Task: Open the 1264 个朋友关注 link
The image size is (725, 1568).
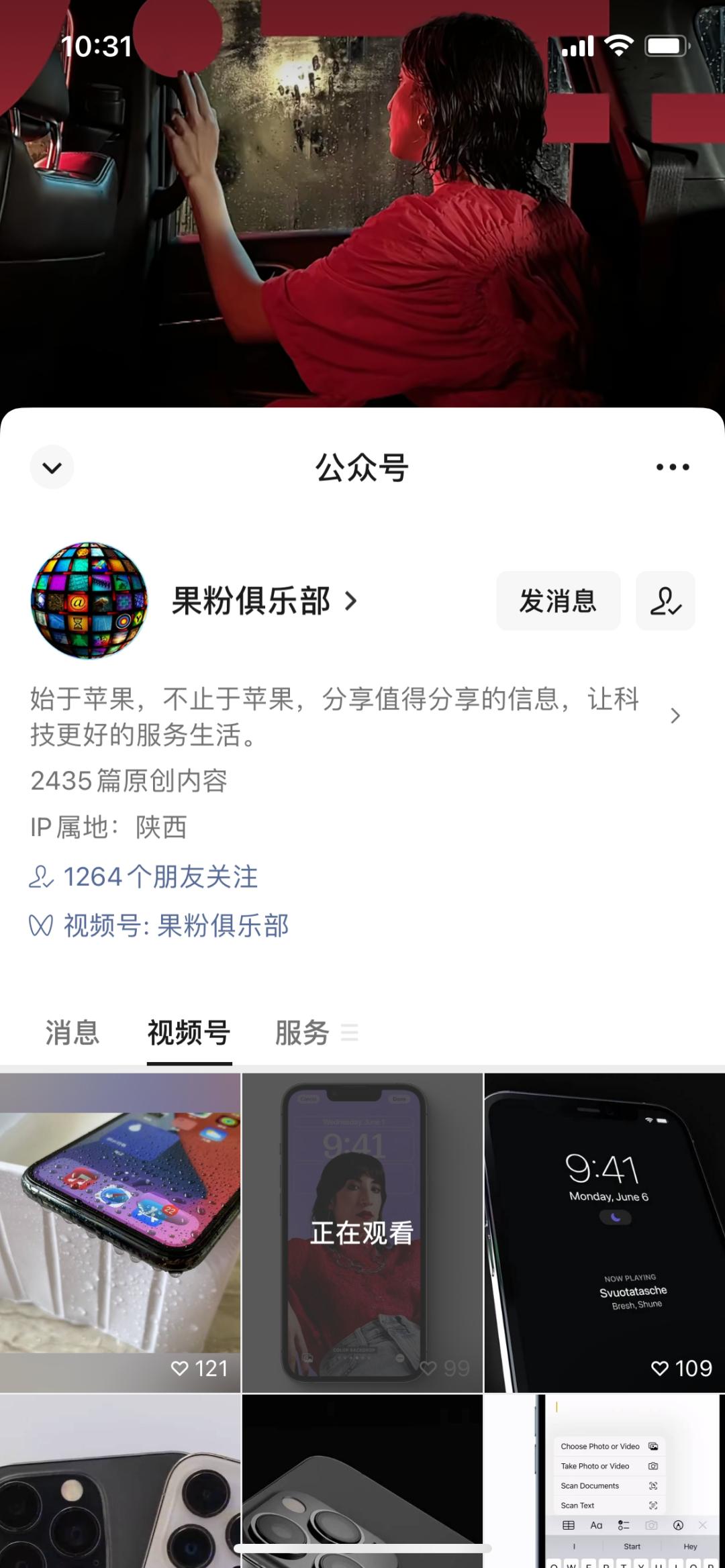Action: [160, 876]
